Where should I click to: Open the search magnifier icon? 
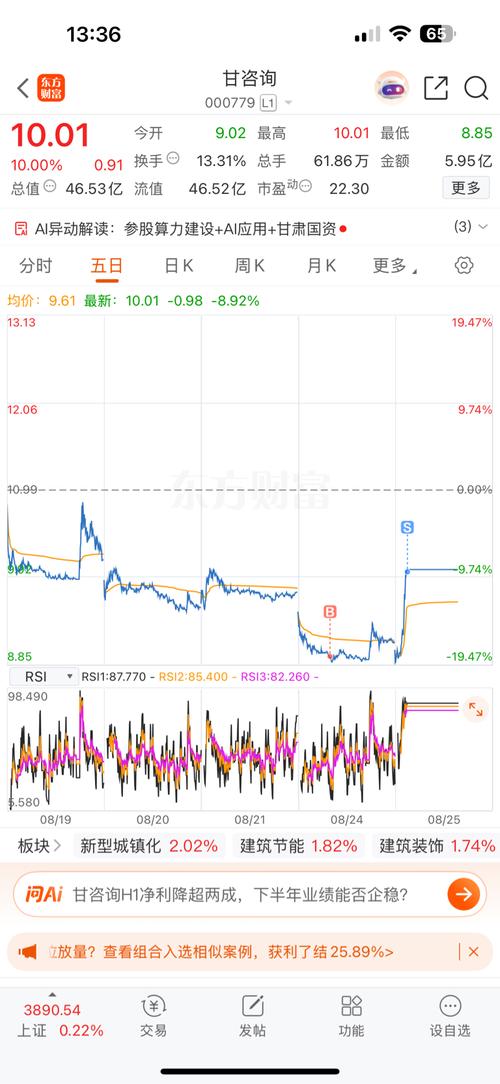(x=476, y=88)
